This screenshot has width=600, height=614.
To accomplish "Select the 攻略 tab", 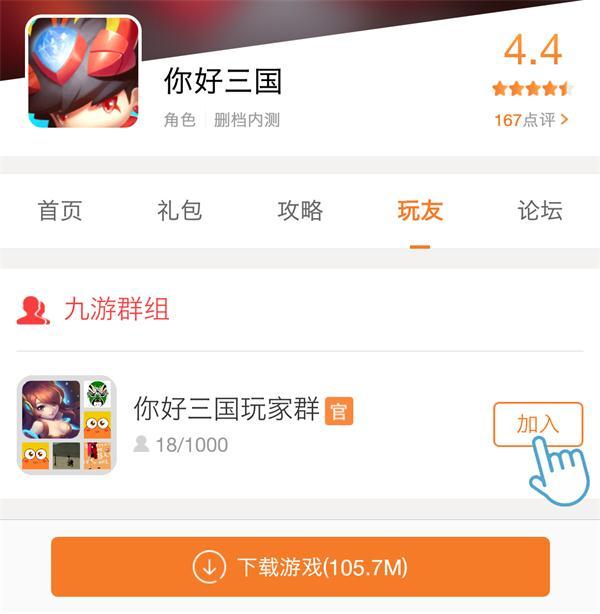I will click(x=300, y=211).
